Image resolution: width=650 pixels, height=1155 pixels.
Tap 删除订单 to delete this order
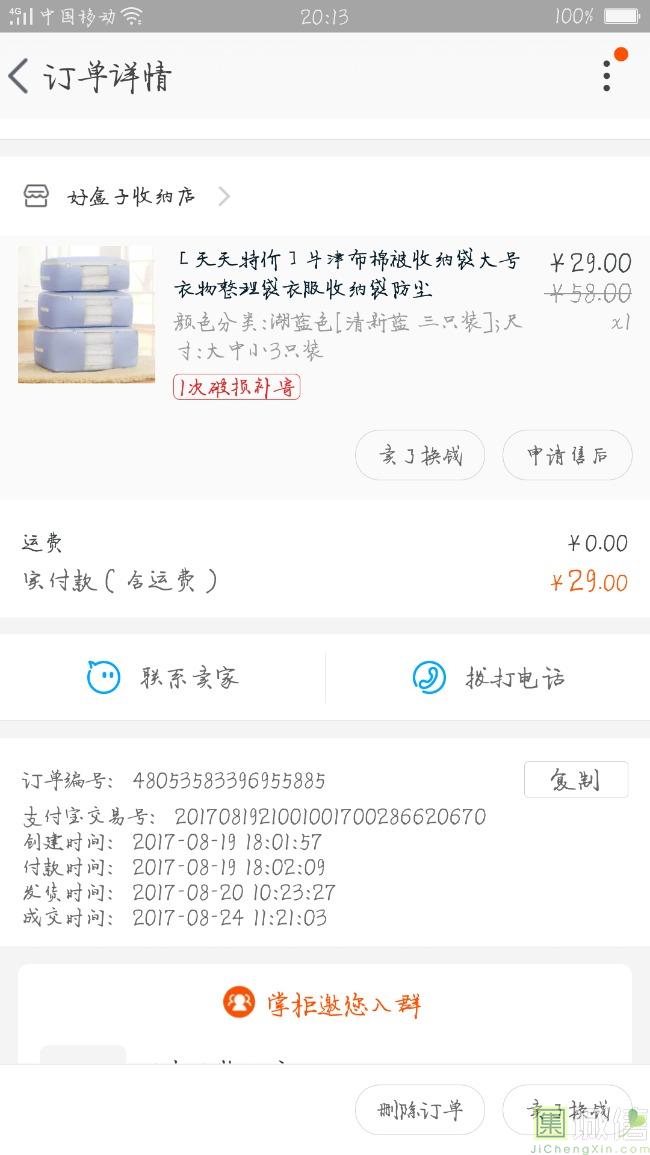click(x=420, y=1110)
